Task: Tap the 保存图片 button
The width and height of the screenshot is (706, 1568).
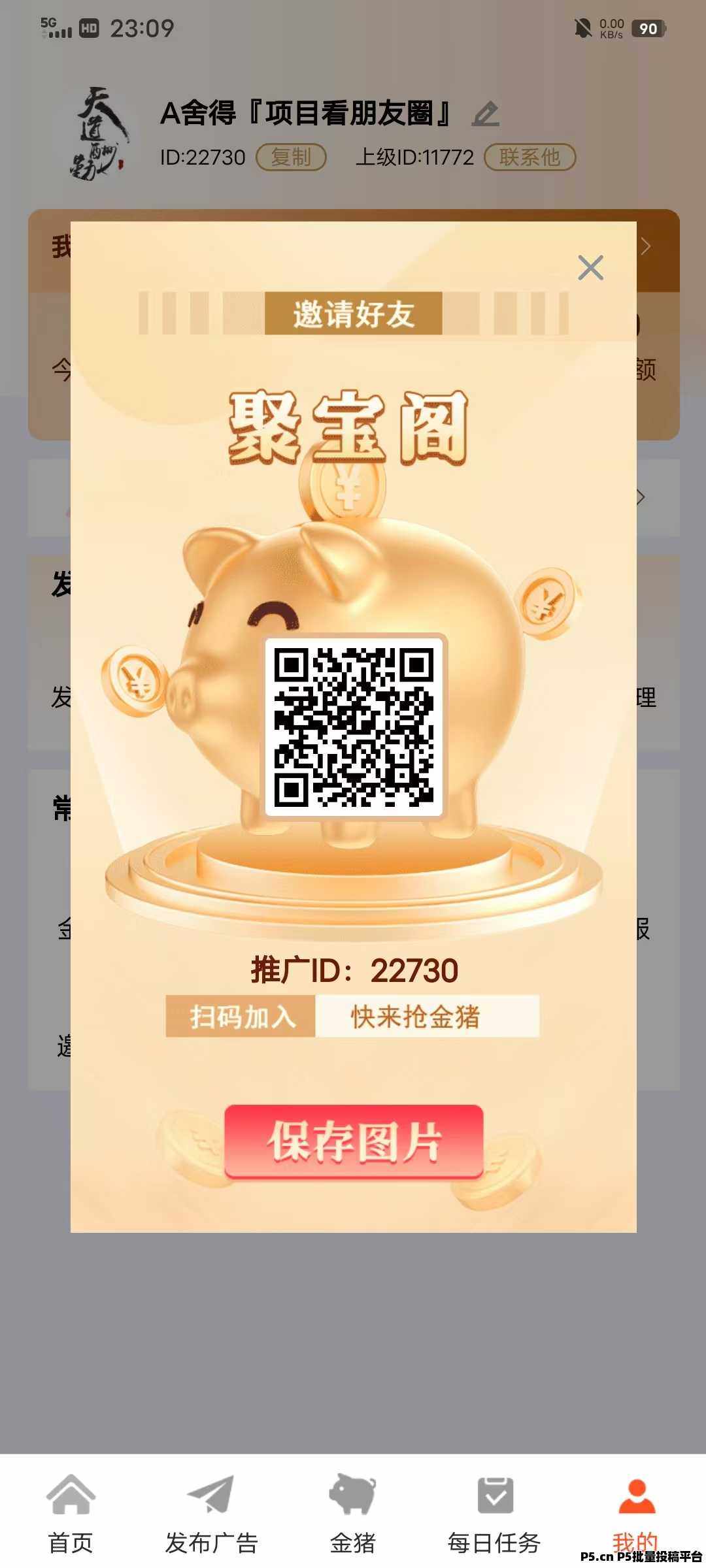Action: (354, 1142)
